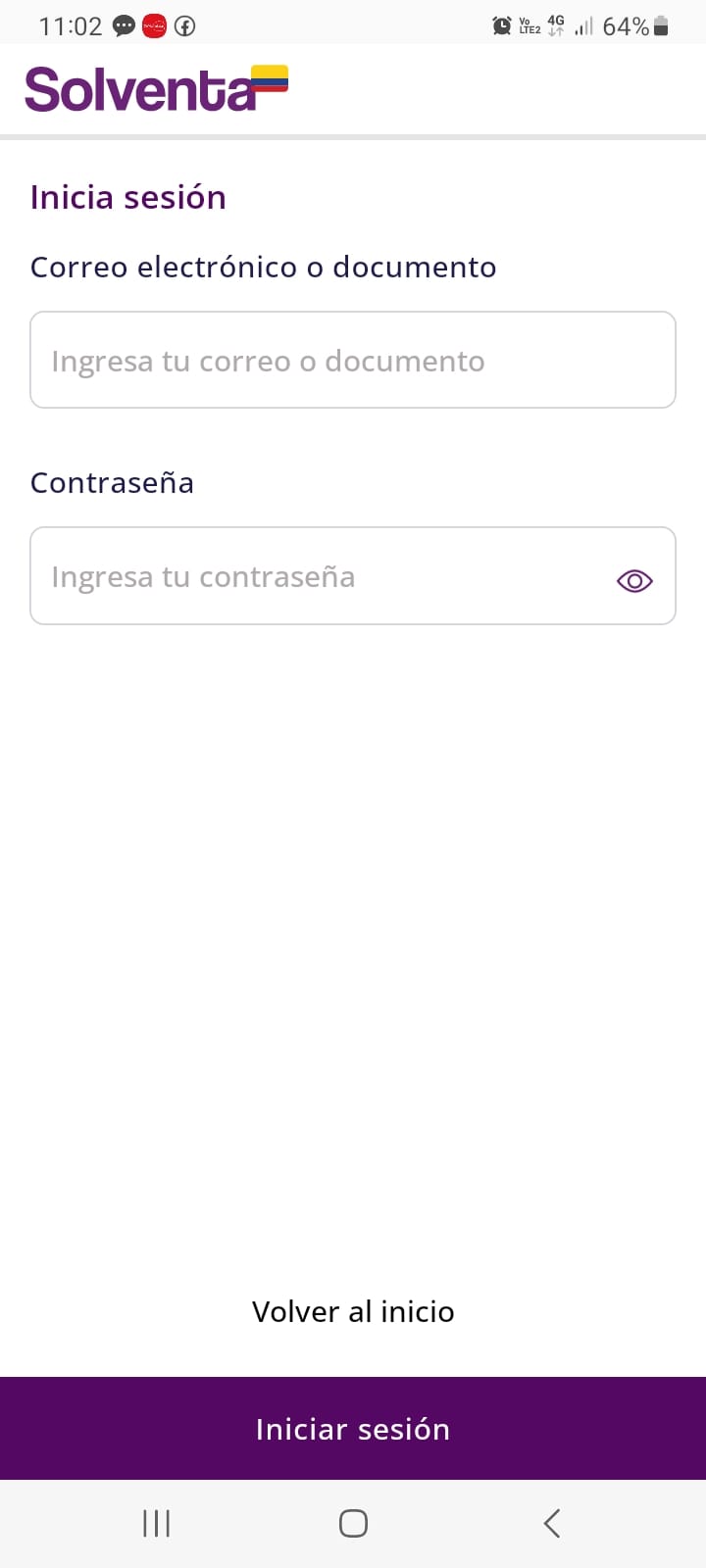Go back using the system back arrow
The height and width of the screenshot is (1568, 706).
pos(552,1523)
